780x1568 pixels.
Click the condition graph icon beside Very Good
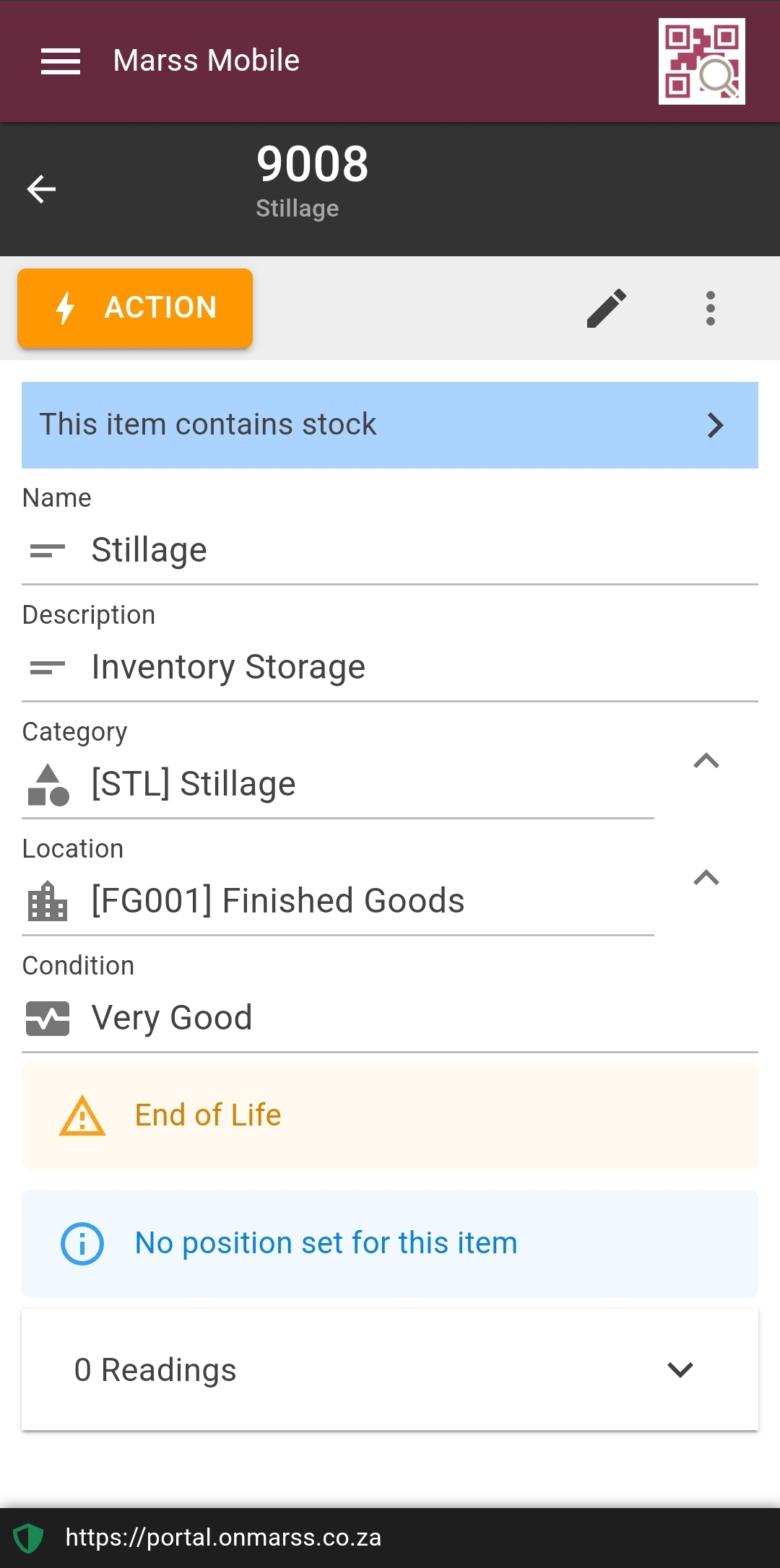48,1018
